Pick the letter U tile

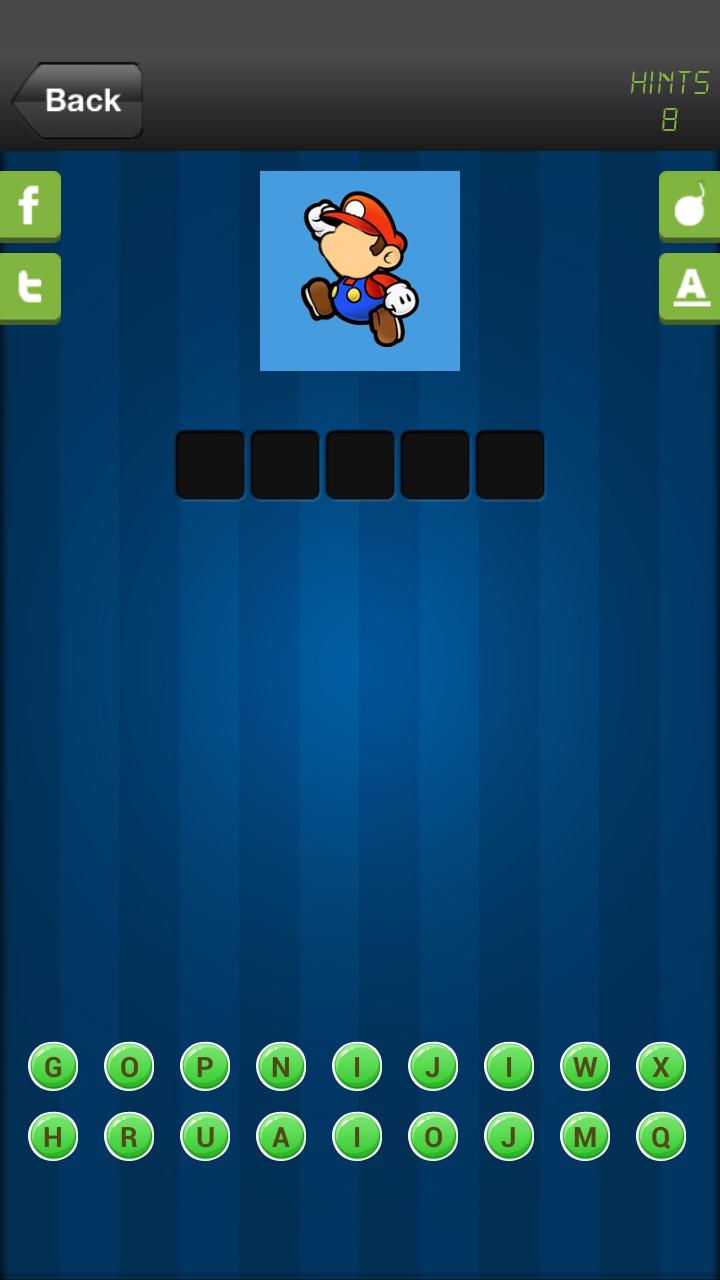click(205, 1136)
